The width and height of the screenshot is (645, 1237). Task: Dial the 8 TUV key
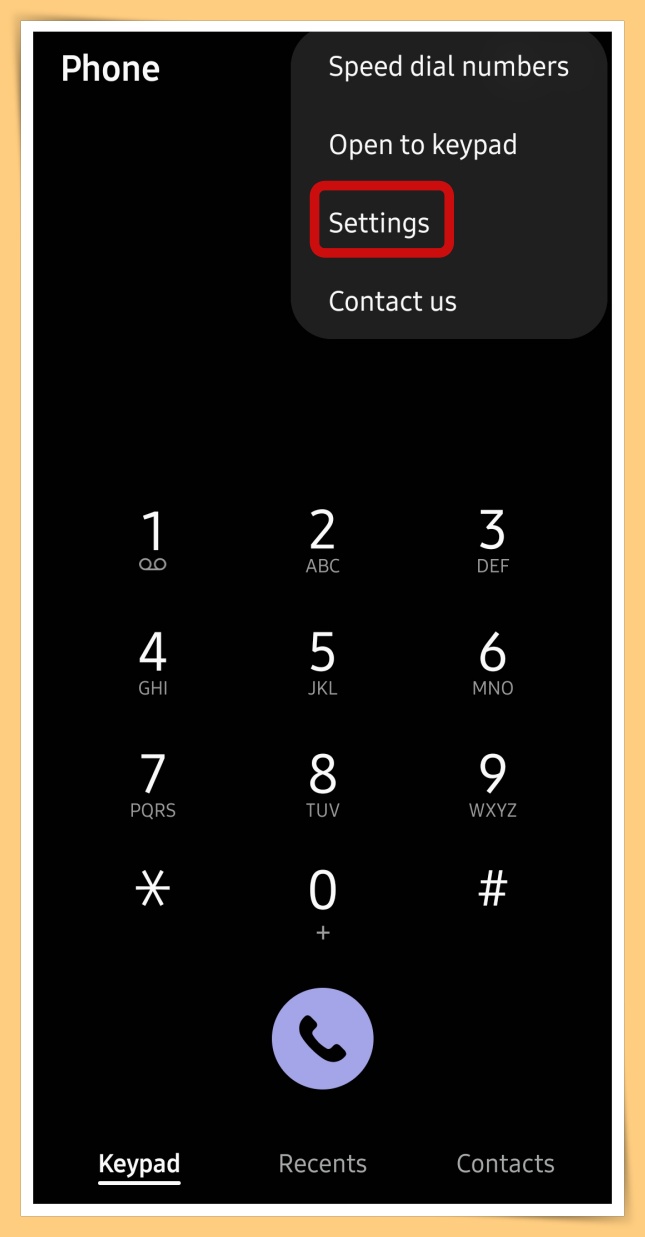tap(322, 785)
